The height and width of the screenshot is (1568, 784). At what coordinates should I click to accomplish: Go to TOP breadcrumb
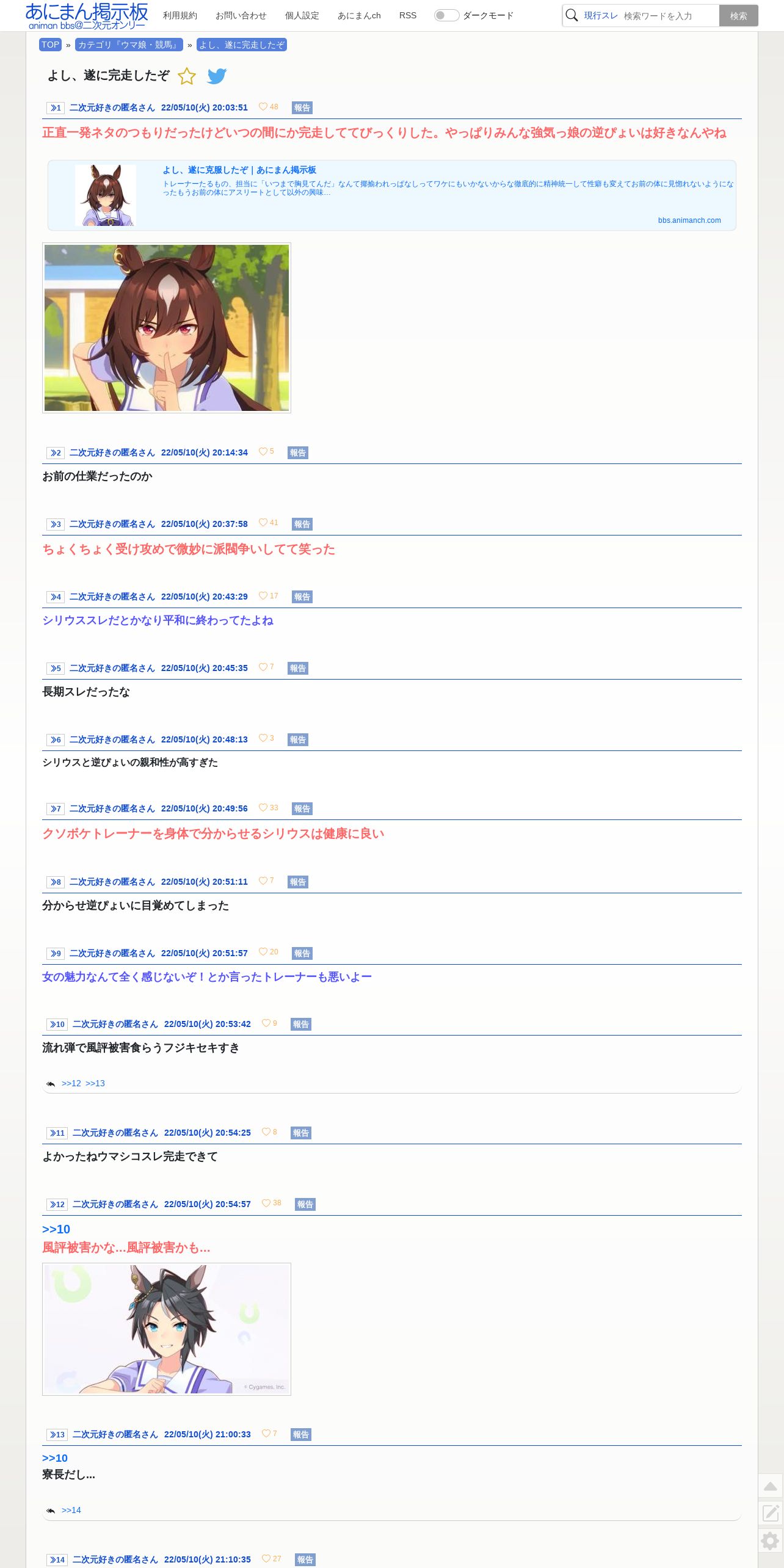click(x=50, y=45)
